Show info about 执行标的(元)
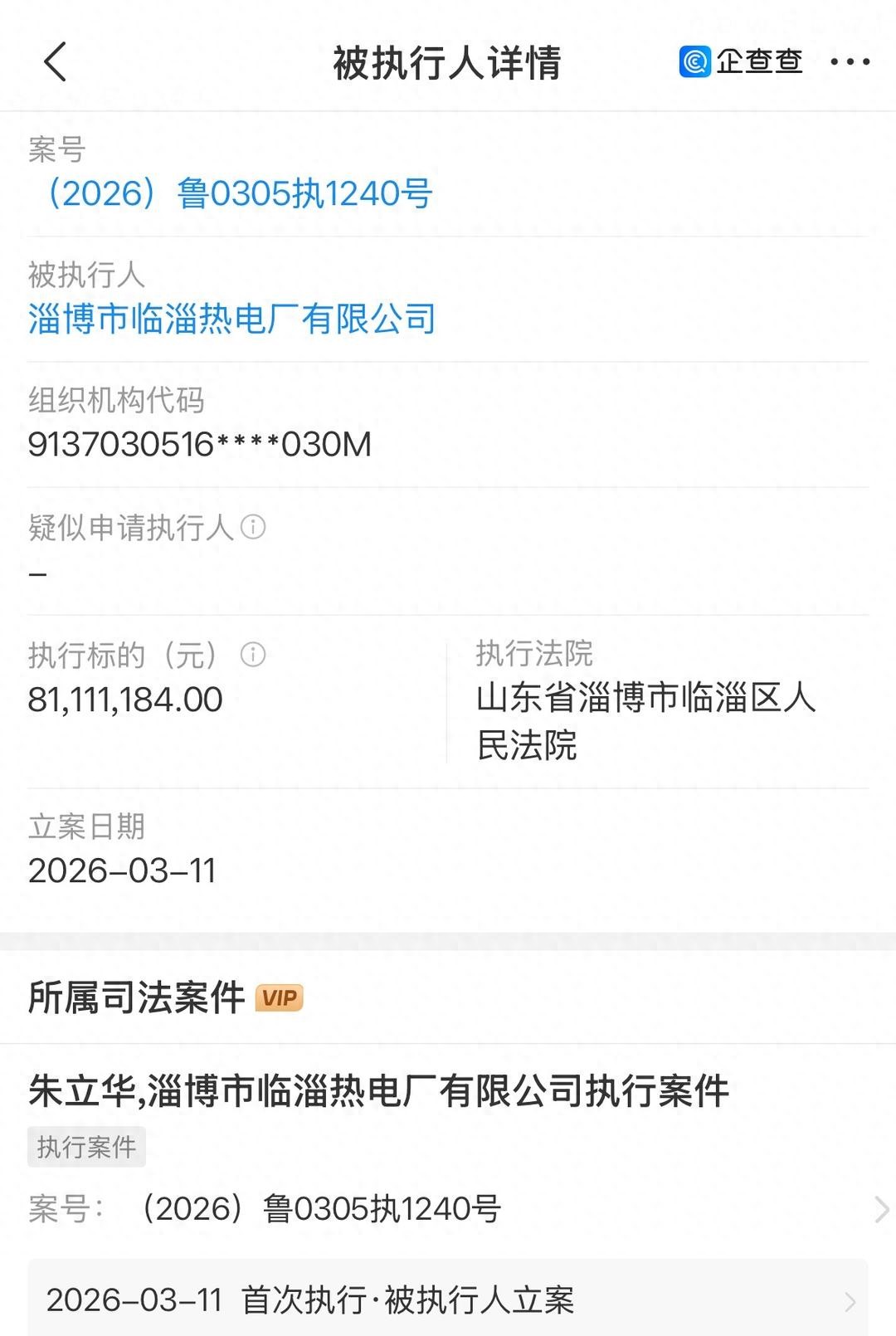 pos(253,655)
